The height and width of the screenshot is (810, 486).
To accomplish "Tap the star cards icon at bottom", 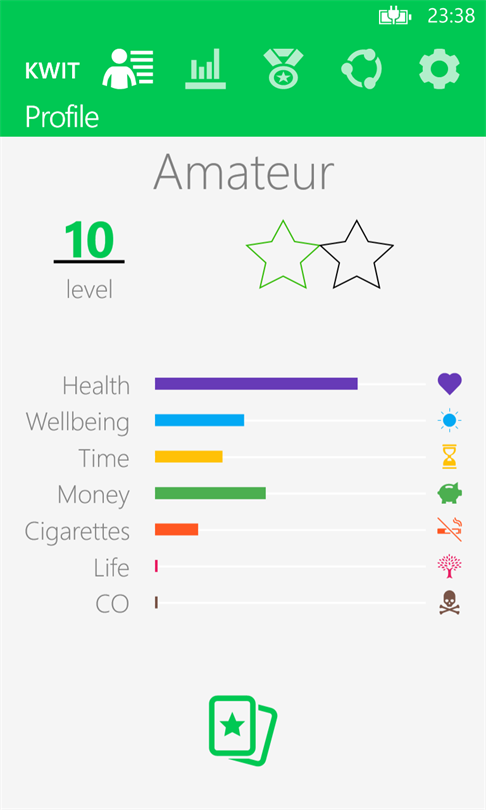I will point(243,730).
